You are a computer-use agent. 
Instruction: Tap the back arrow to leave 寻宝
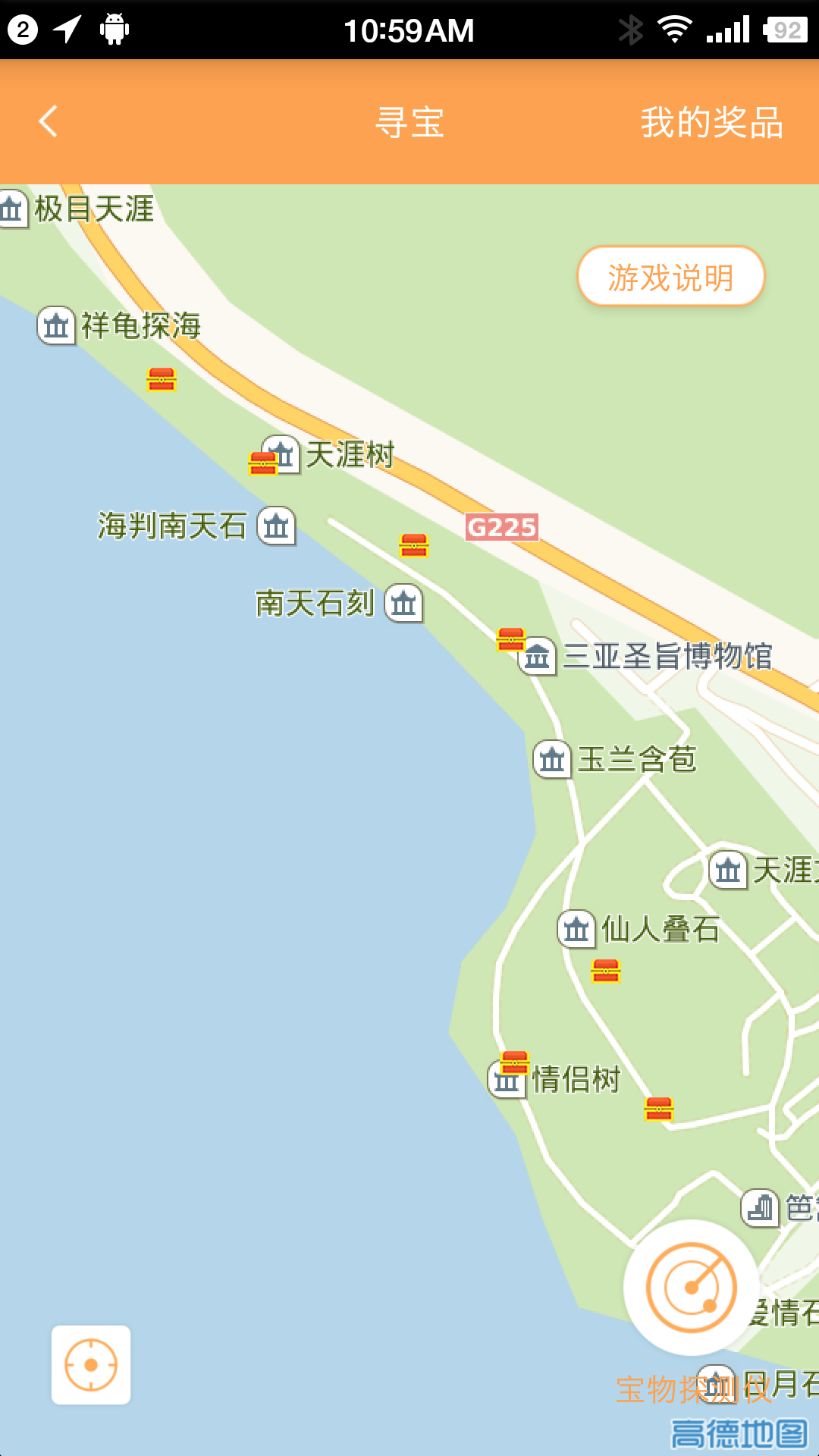click(48, 123)
